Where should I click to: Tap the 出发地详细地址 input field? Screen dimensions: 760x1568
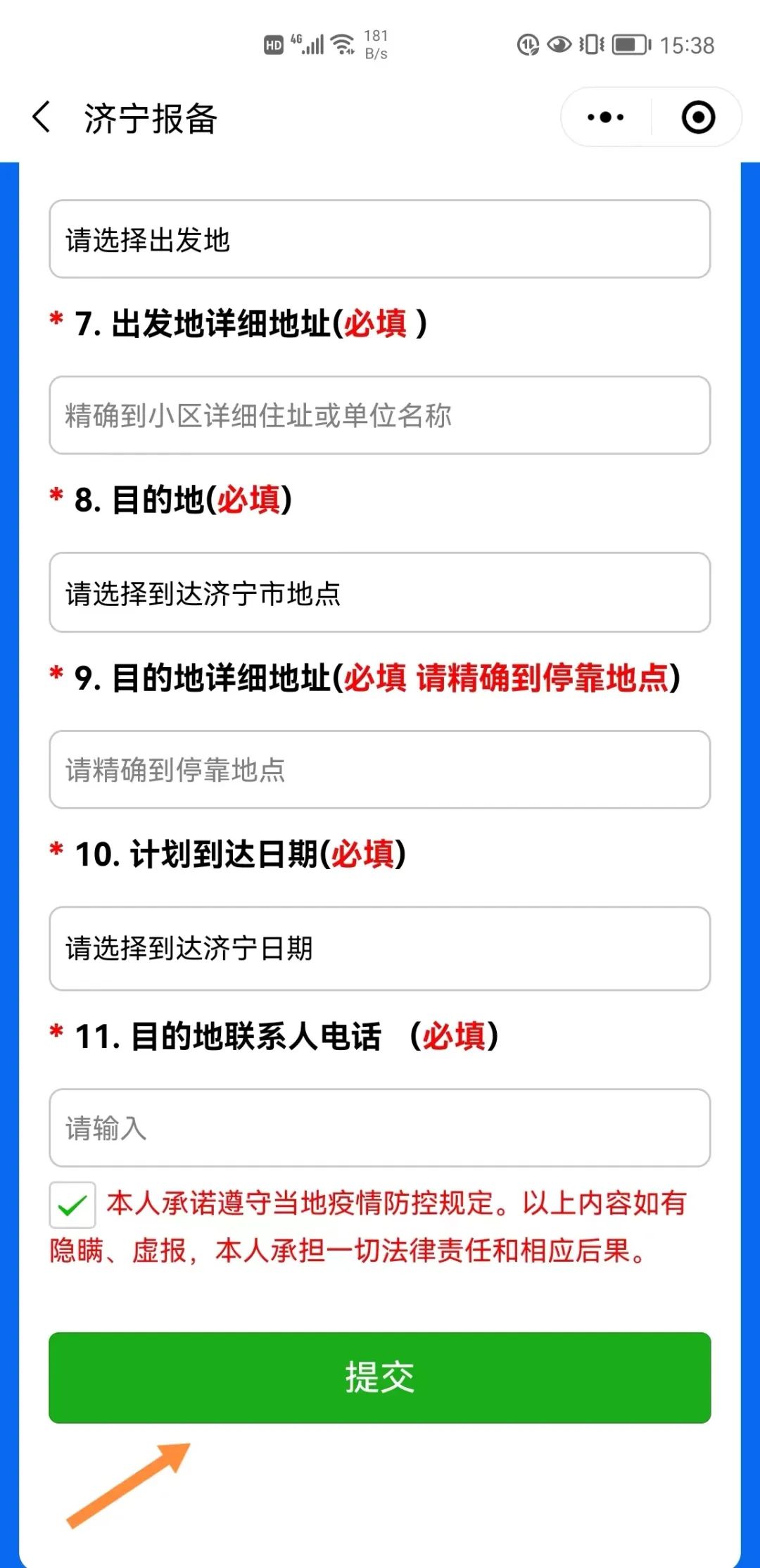click(380, 415)
